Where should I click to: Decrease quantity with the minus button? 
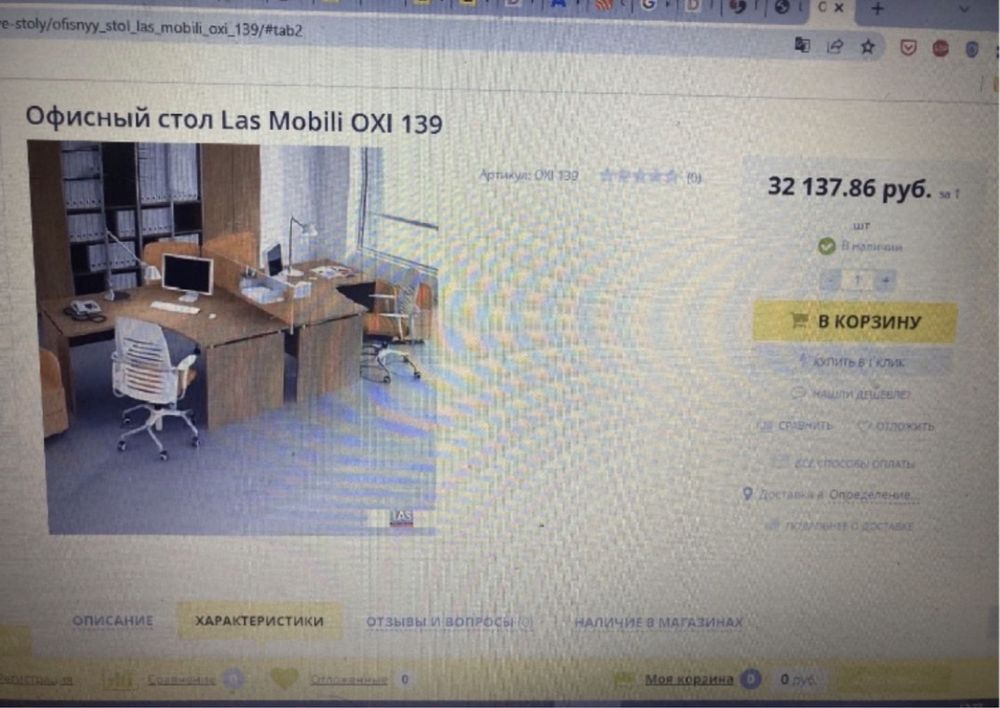(x=828, y=280)
